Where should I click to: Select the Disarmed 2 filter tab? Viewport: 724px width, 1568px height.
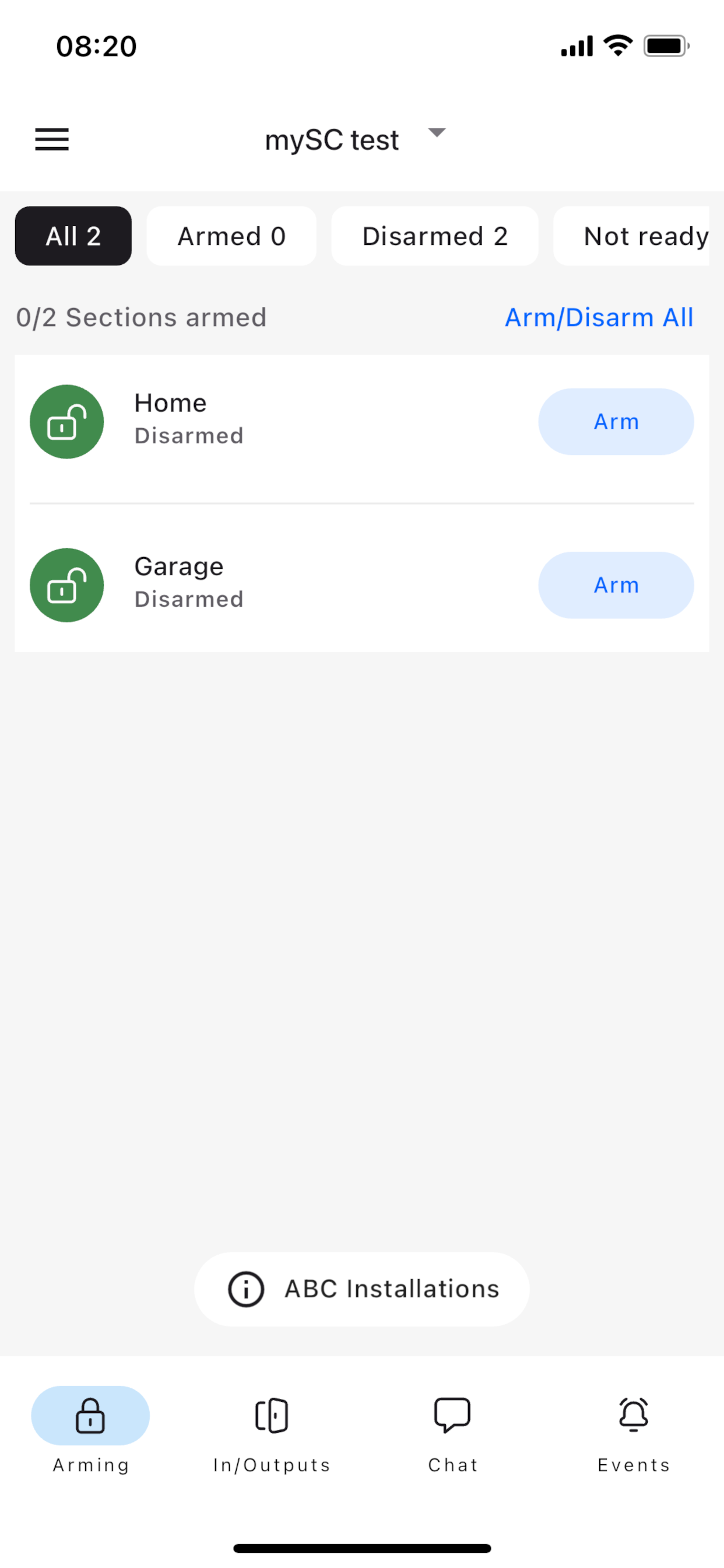[434, 236]
